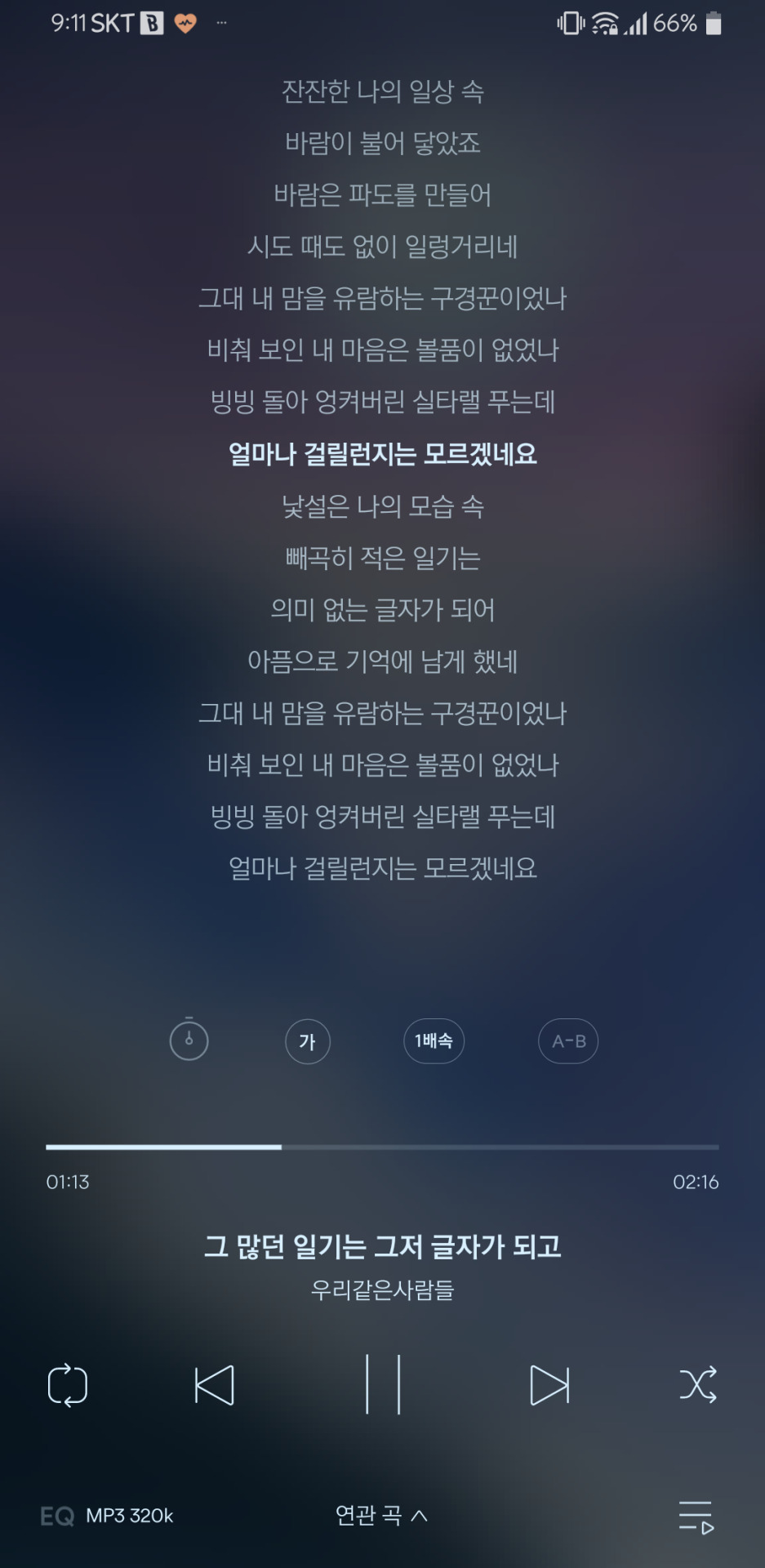Enable A-B section repeat
Screen dimensions: 765x1568
point(568,1041)
